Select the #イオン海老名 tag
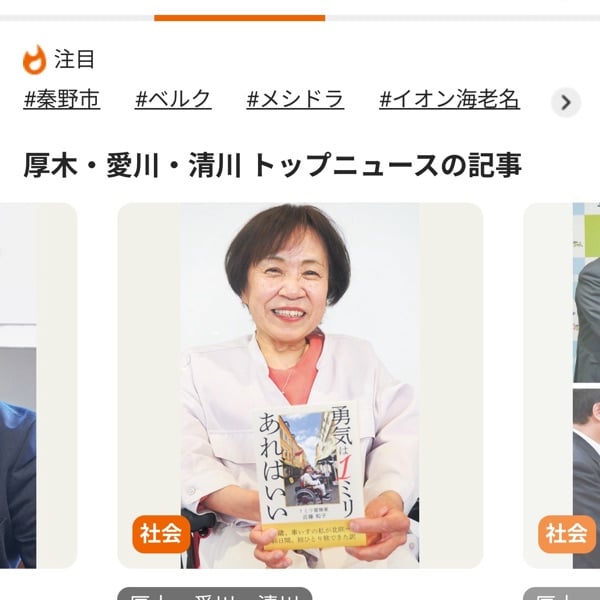Image resolution: width=600 pixels, height=600 pixels. pyautogui.click(x=449, y=99)
